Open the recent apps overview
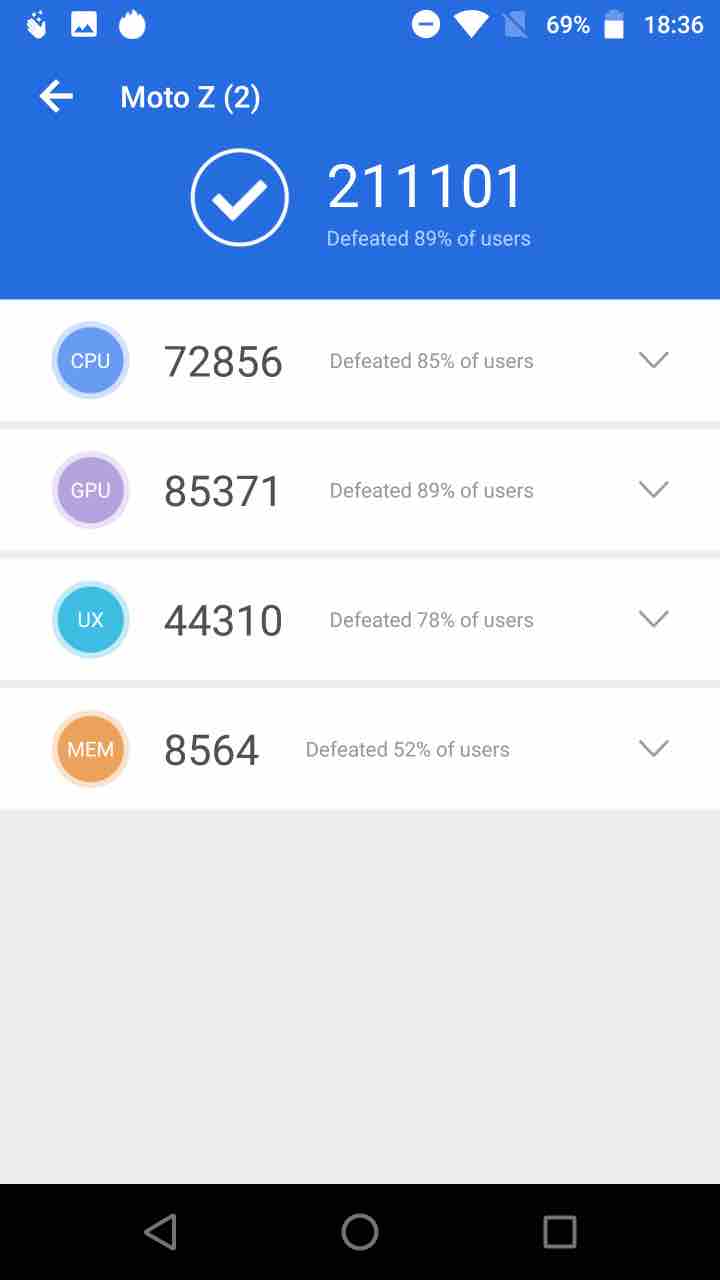Viewport: 720px width, 1280px height. click(559, 1232)
